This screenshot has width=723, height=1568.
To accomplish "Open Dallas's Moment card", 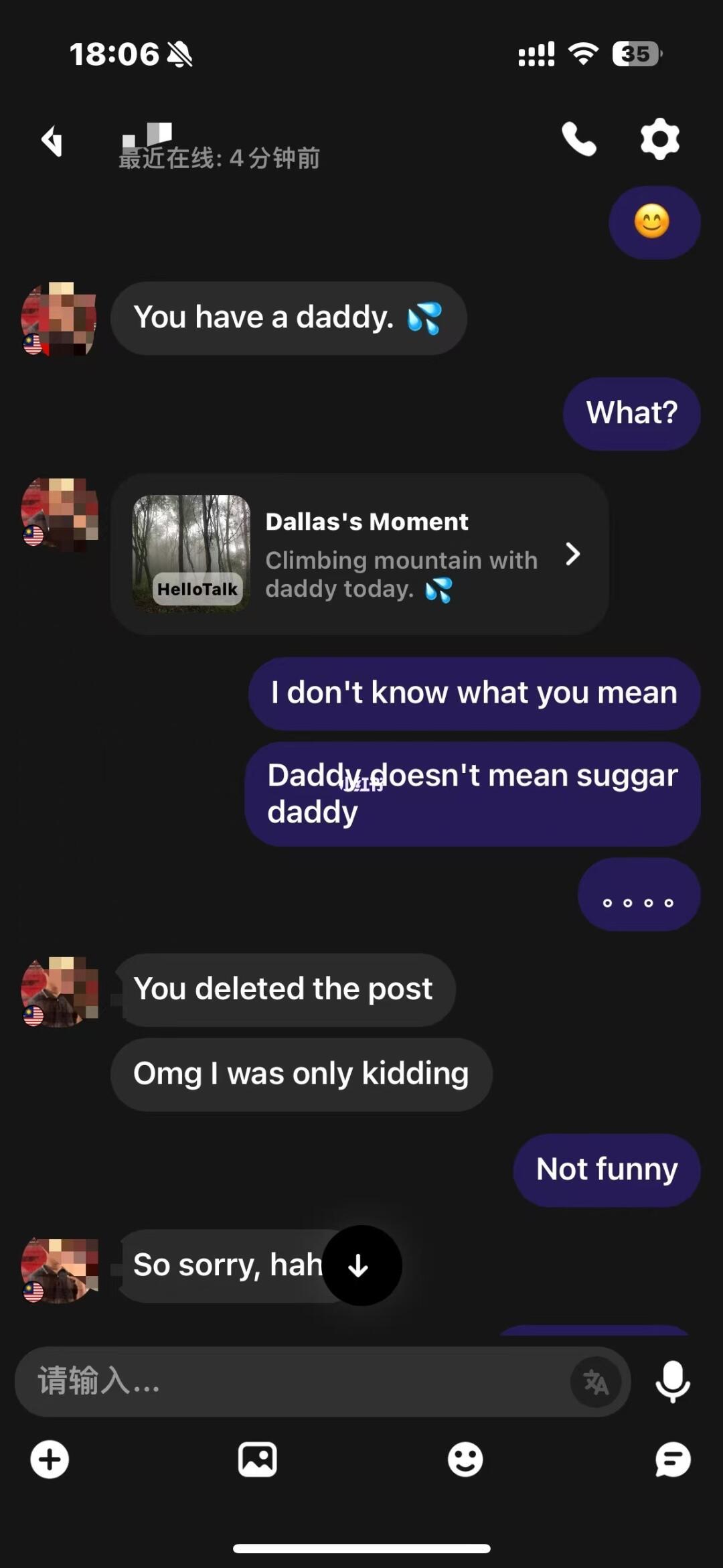I will click(x=359, y=555).
